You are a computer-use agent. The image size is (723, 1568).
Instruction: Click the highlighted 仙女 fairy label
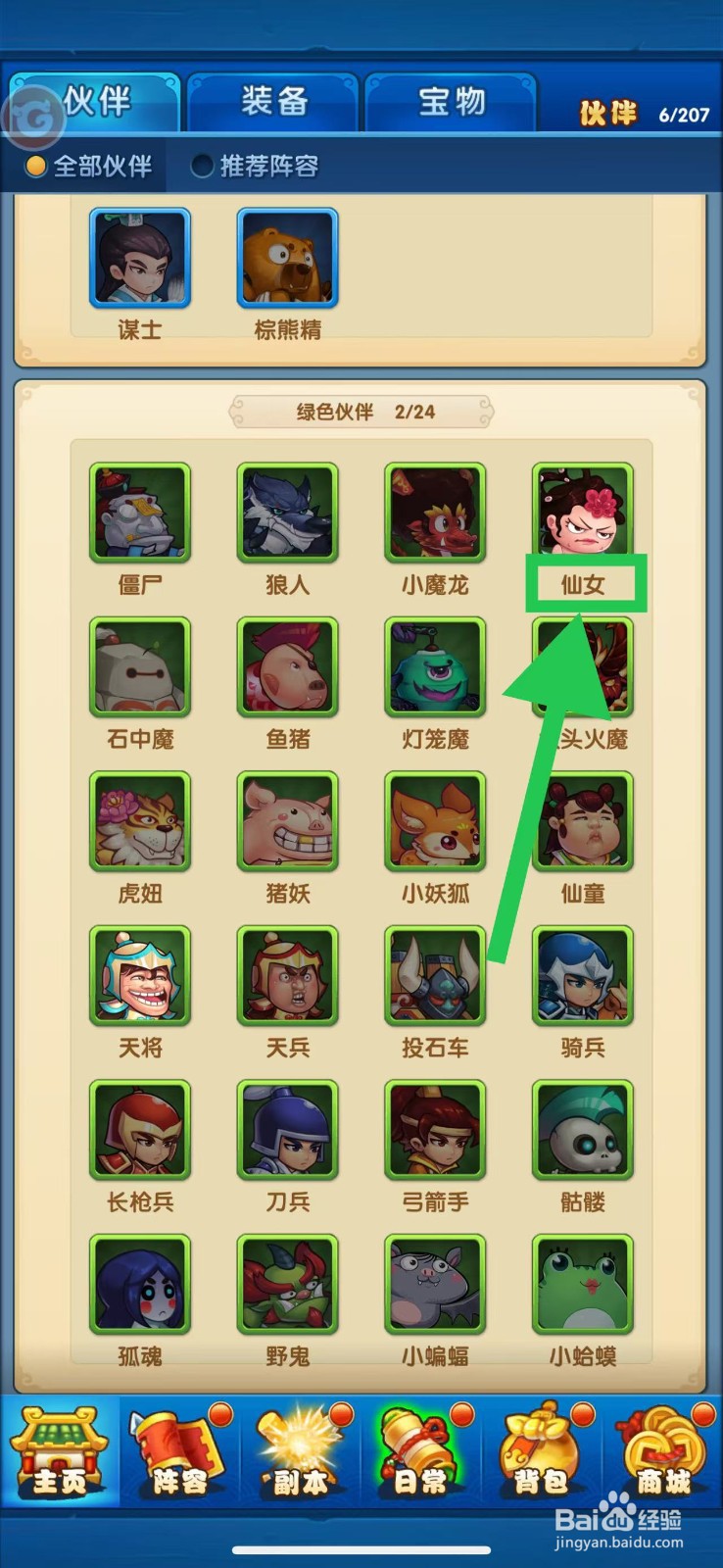pyautogui.click(x=585, y=582)
